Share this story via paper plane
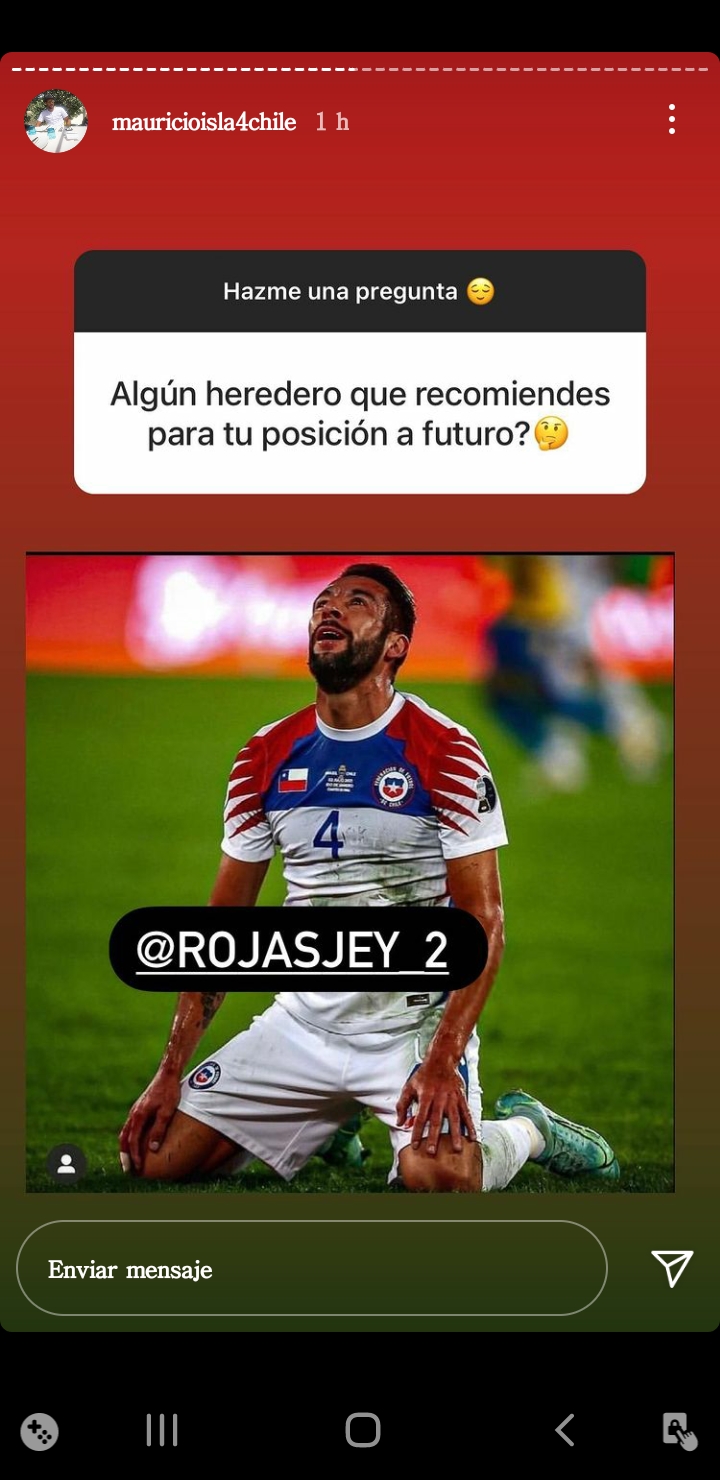The image size is (720, 1480). coord(672,1268)
